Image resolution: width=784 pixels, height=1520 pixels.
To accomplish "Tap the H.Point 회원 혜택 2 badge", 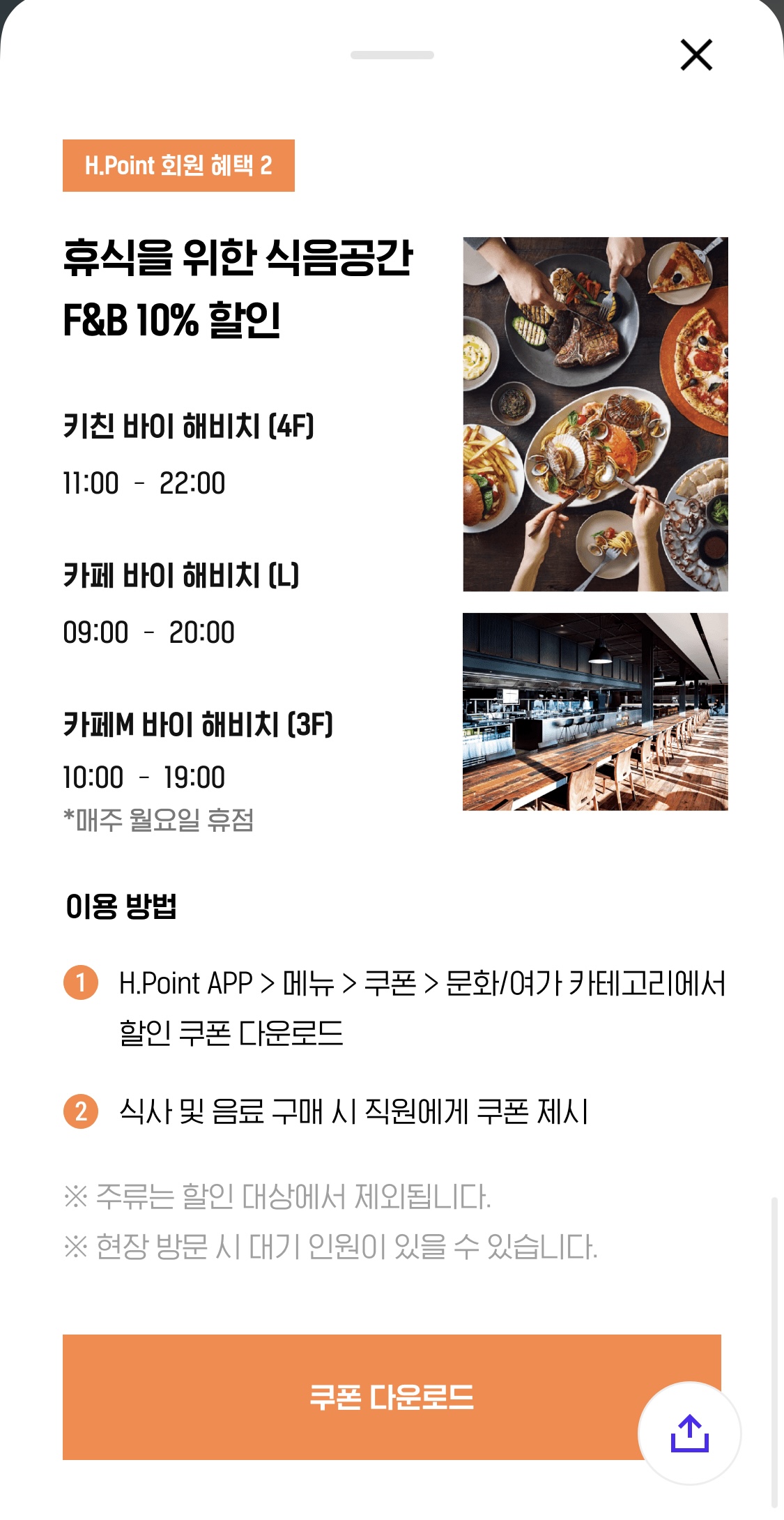I will click(x=178, y=166).
